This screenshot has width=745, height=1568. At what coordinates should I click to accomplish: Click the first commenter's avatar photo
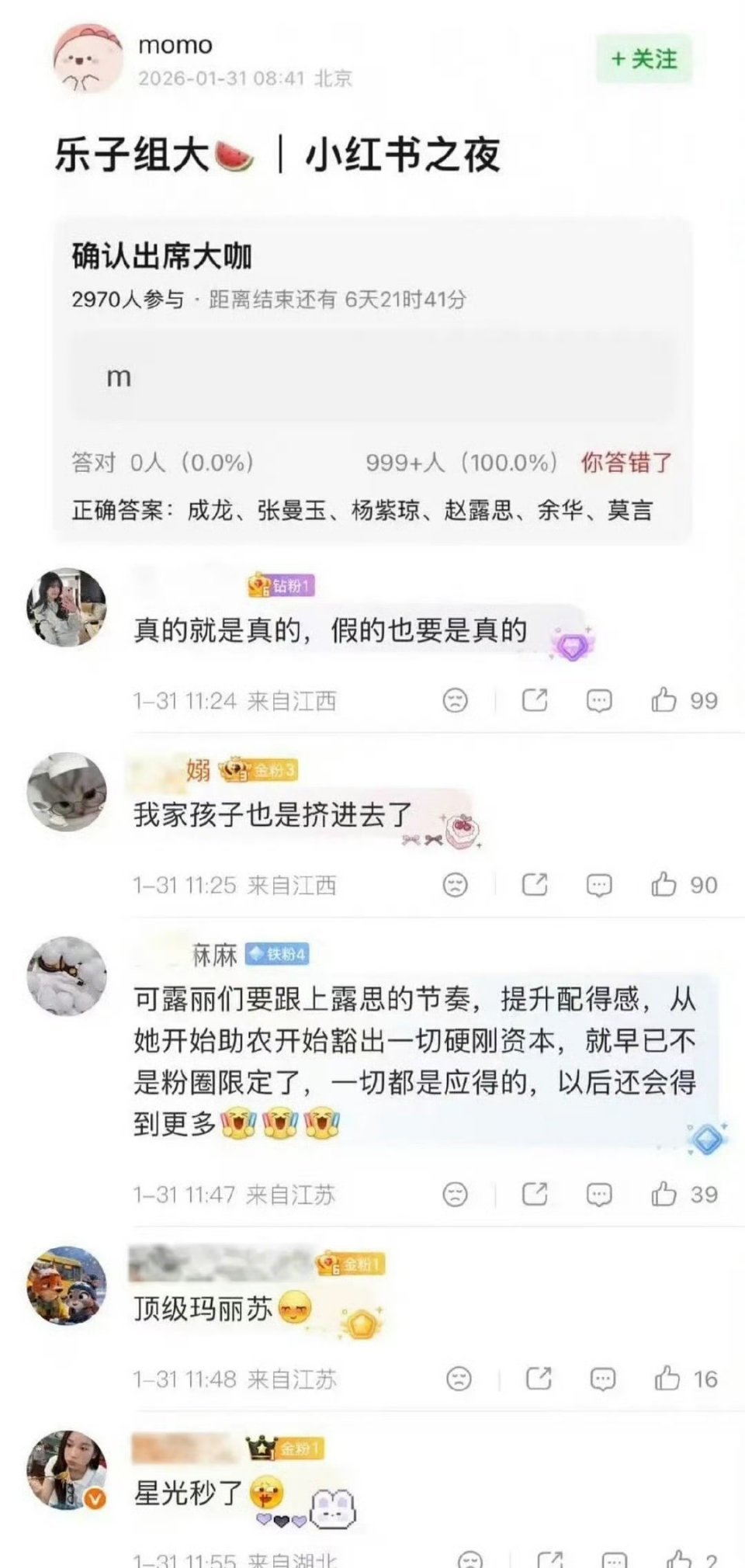pyautogui.click(x=64, y=605)
